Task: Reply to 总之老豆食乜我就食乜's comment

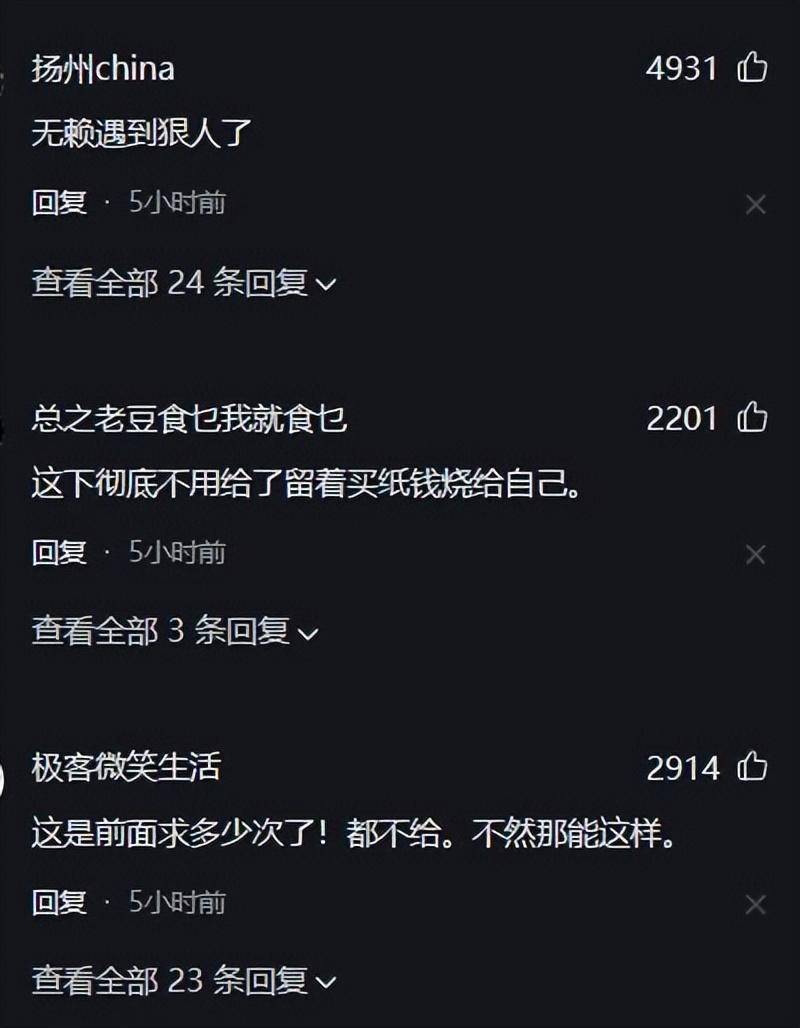Action: click(x=59, y=552)
